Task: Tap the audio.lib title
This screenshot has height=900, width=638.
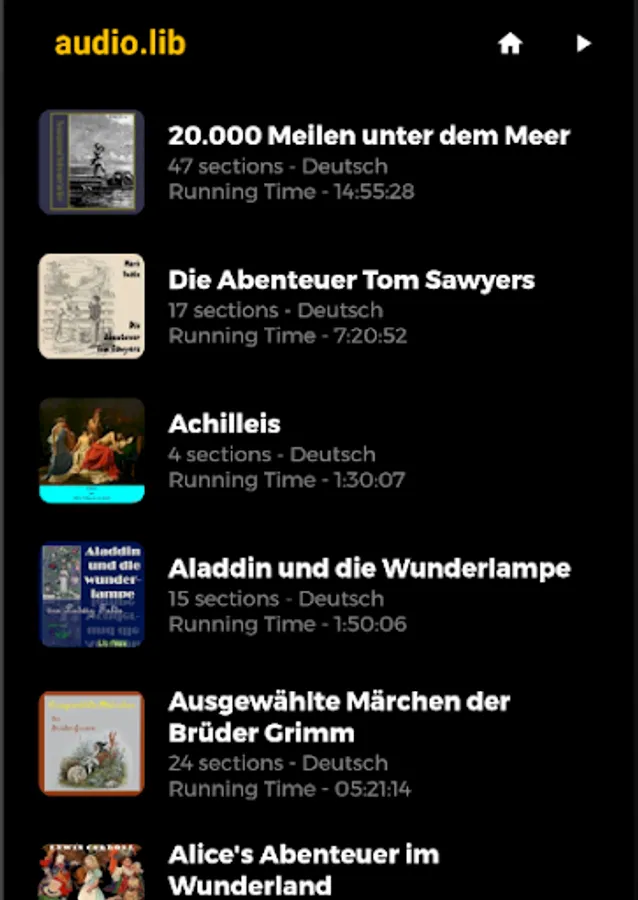Action: [x=120, y=44]
